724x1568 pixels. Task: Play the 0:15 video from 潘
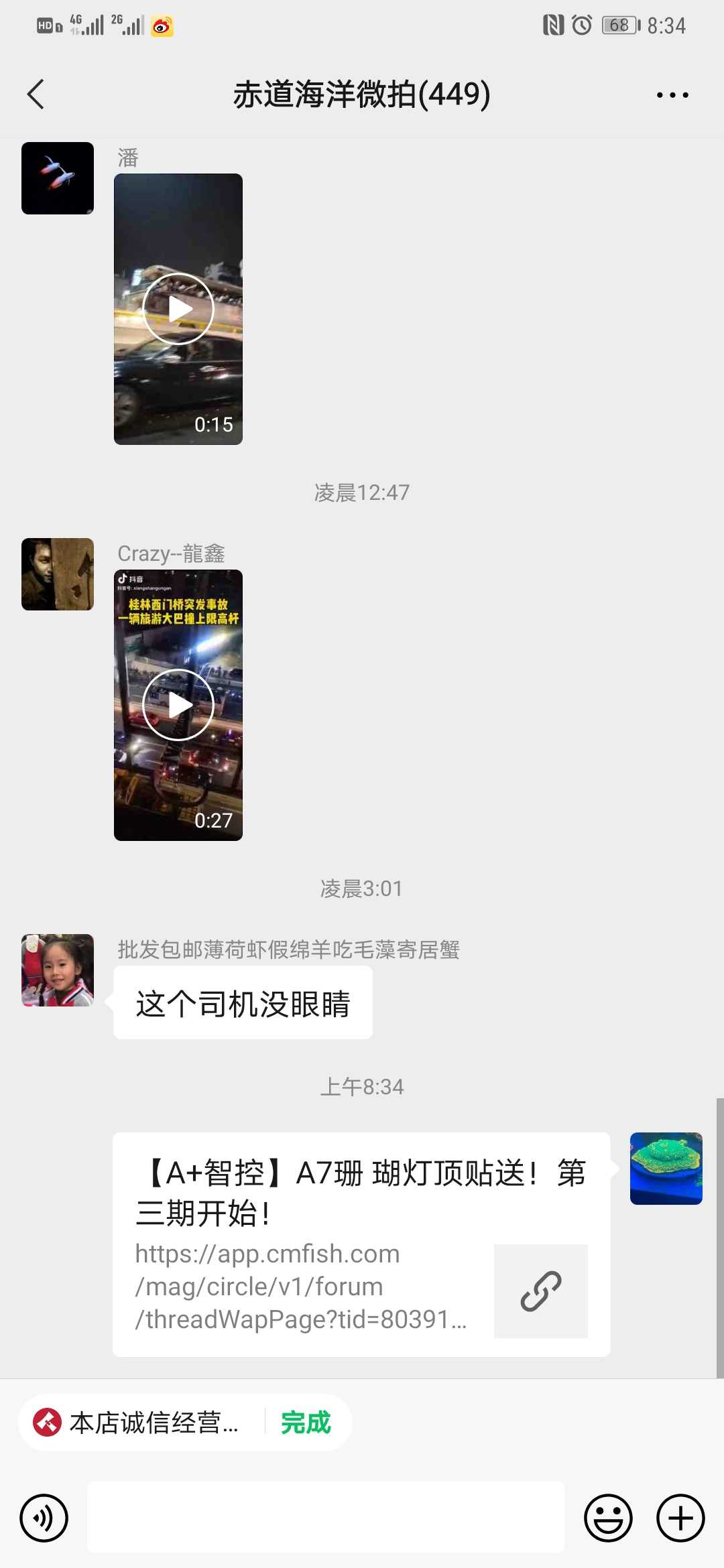tap(178, 309)
